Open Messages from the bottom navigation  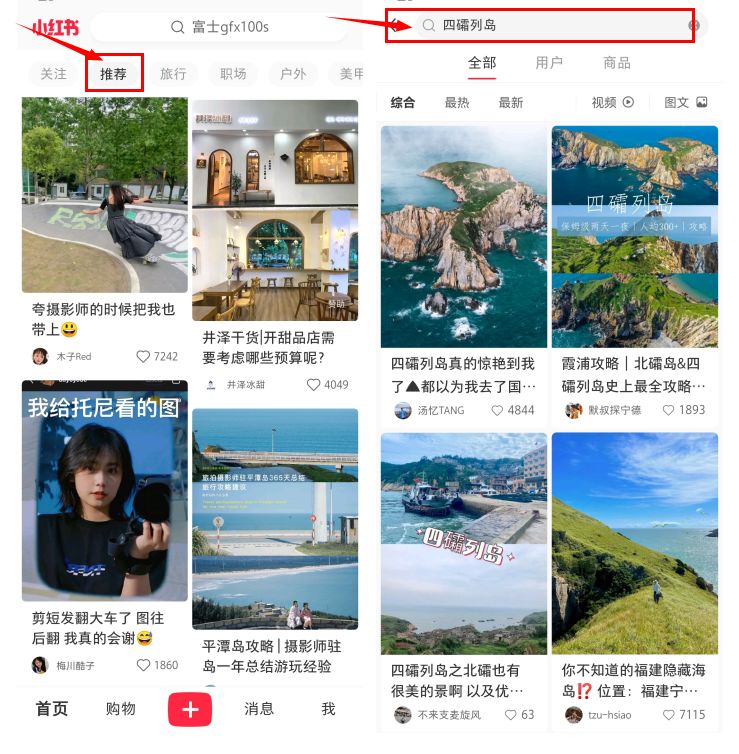(259, 709)
